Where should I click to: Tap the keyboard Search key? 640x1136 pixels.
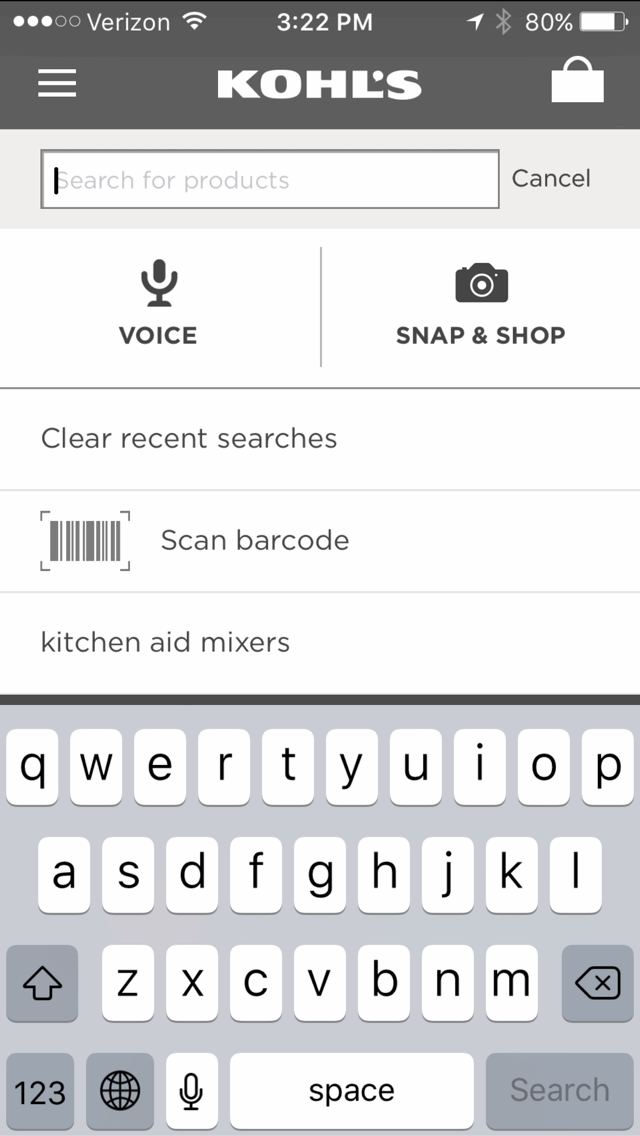560,1090
